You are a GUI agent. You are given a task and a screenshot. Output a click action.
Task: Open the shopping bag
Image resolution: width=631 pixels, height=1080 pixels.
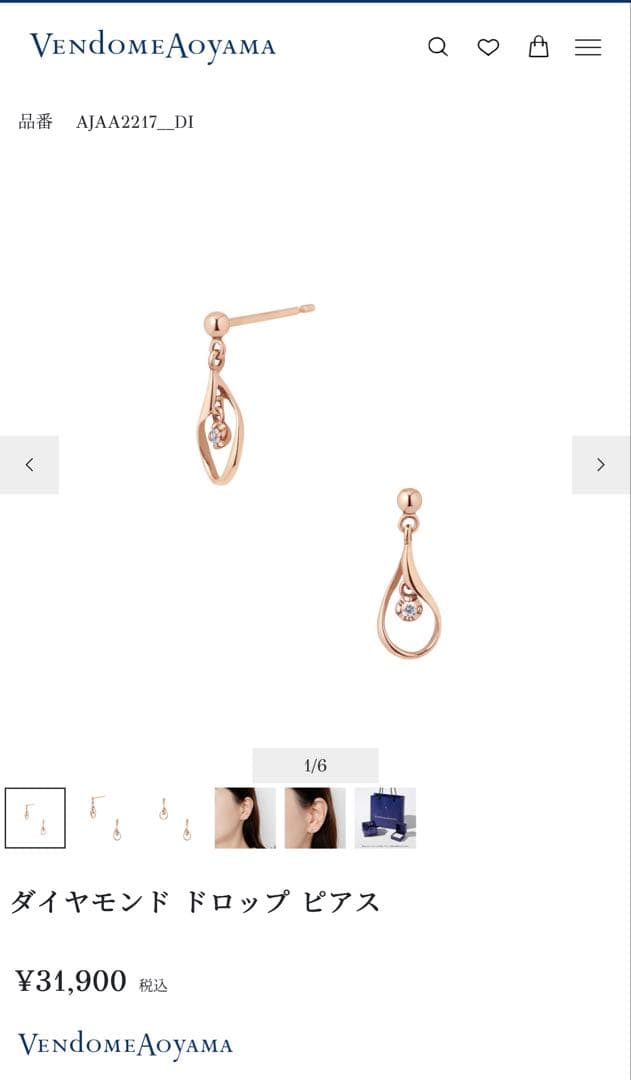tap(539, 47)
